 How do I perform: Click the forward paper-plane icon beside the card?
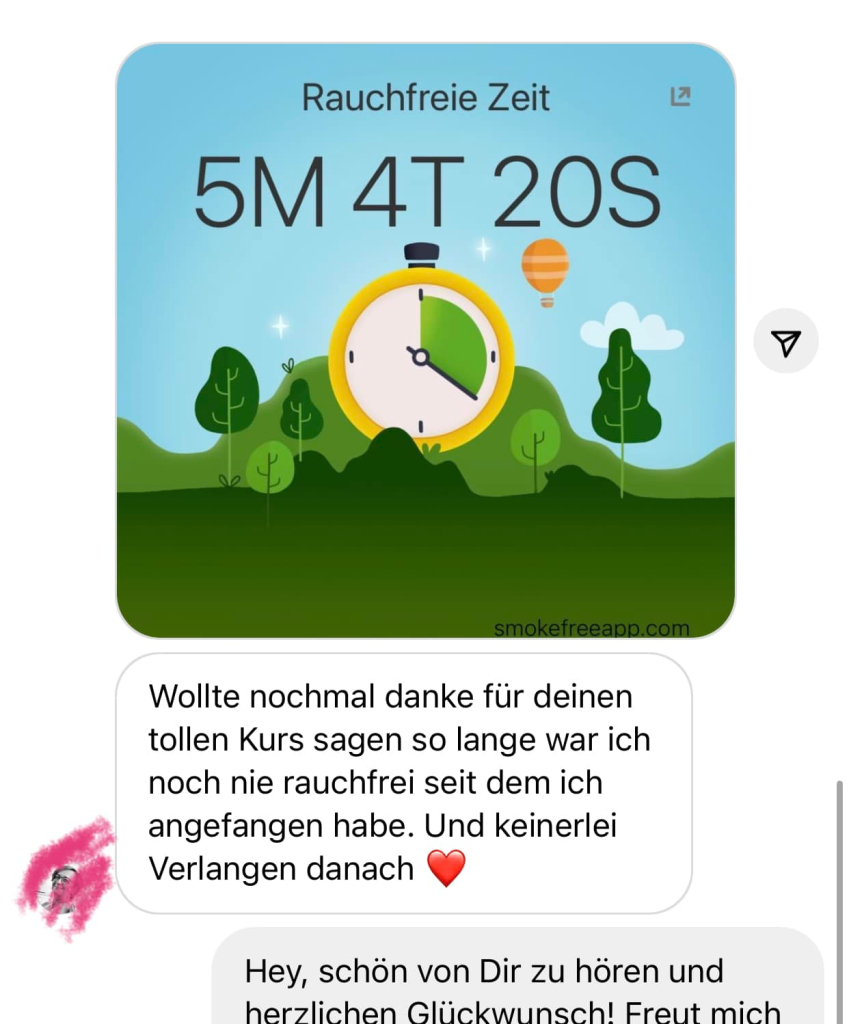[786, 341]
